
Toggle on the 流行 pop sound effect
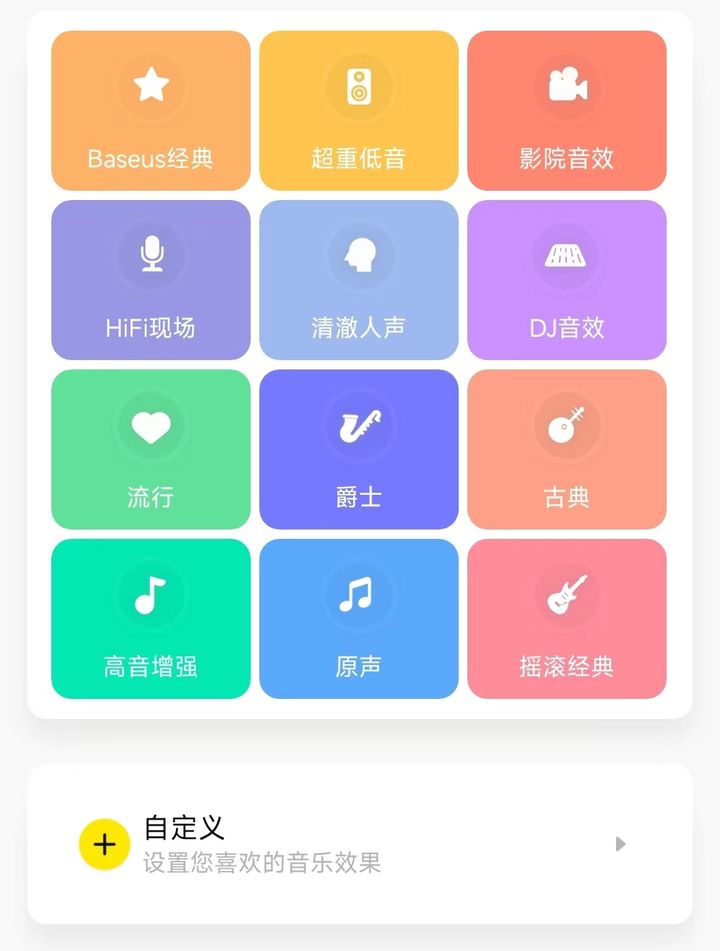point(150,449)
